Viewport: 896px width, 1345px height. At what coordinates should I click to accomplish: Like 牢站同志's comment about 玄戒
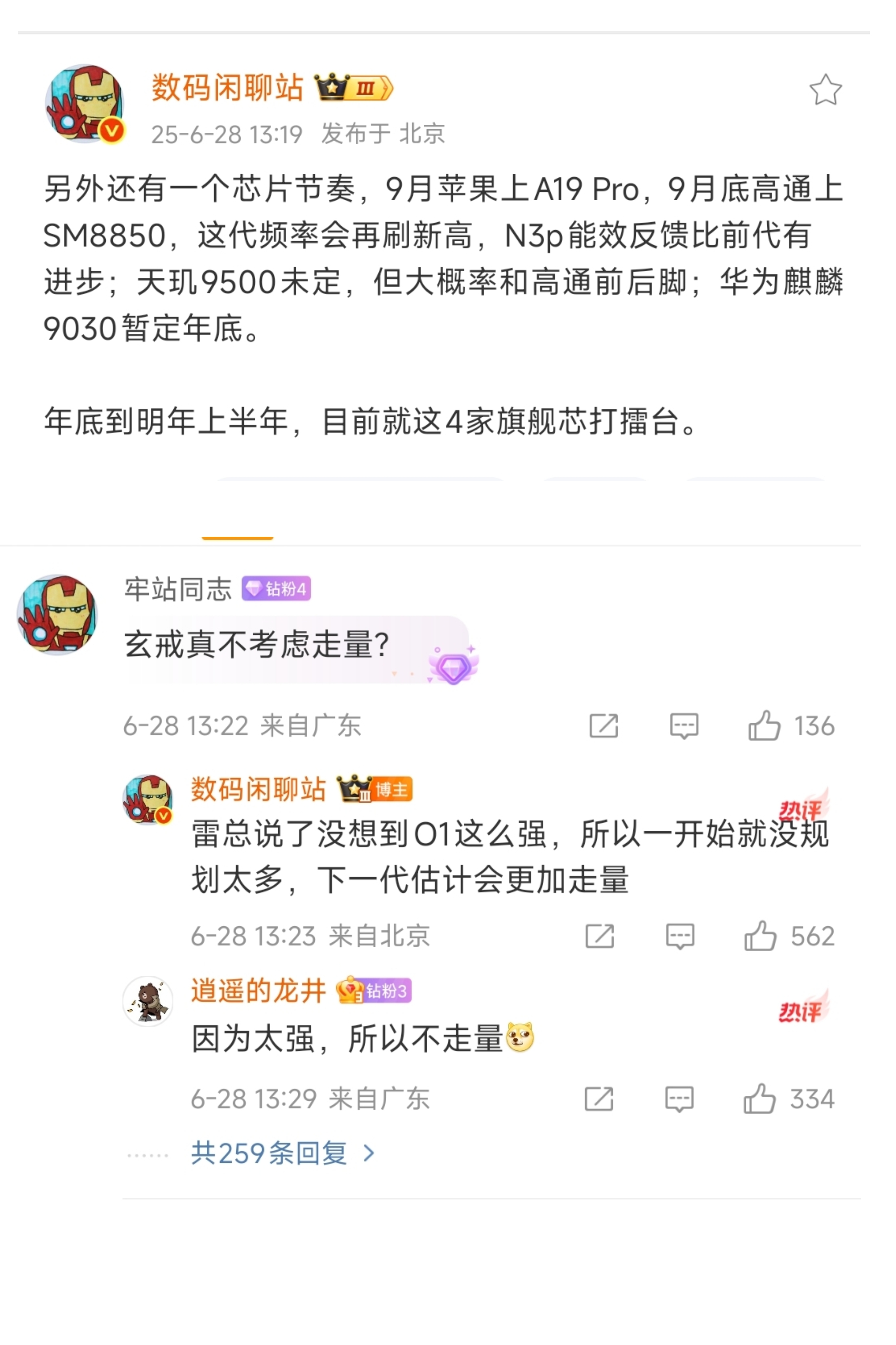(x=765, y=726)
